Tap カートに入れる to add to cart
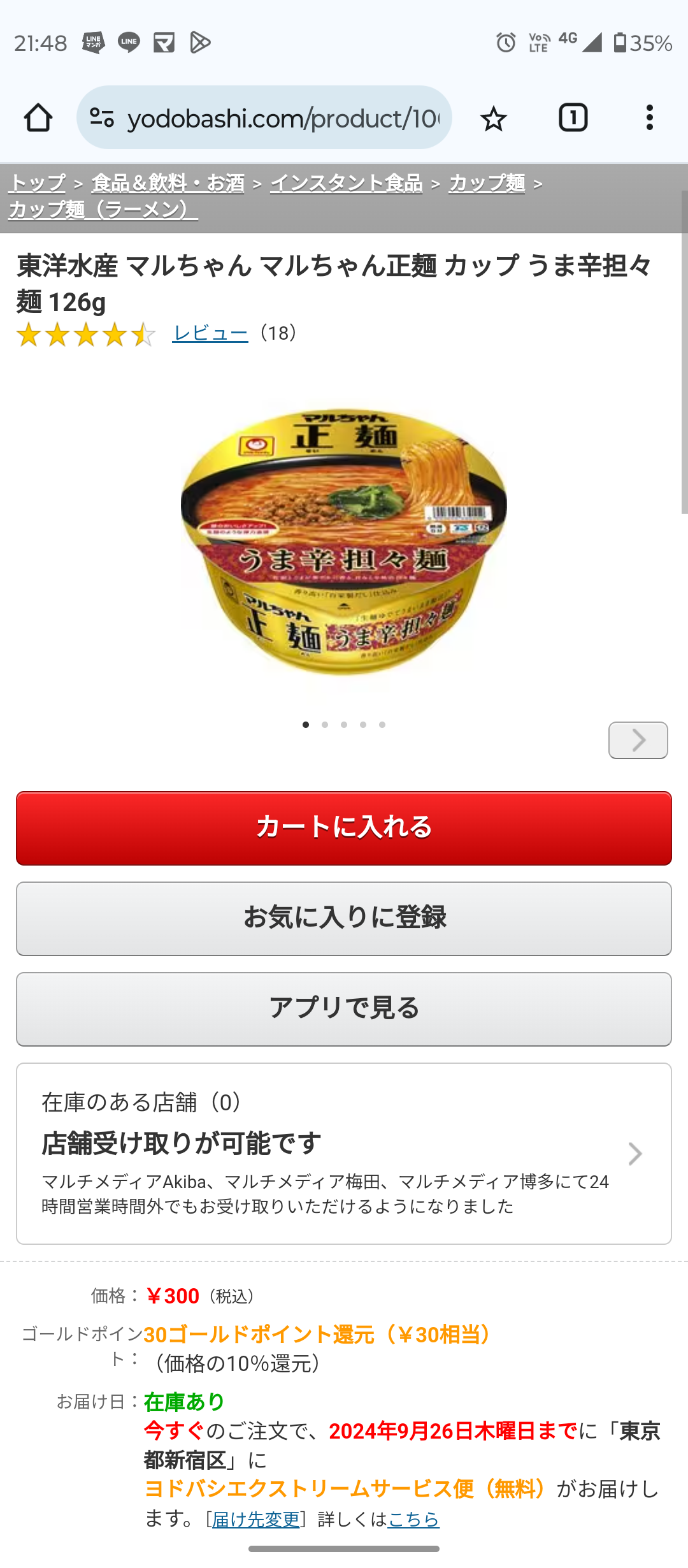 pyautogui.click(x=344, y=828)
